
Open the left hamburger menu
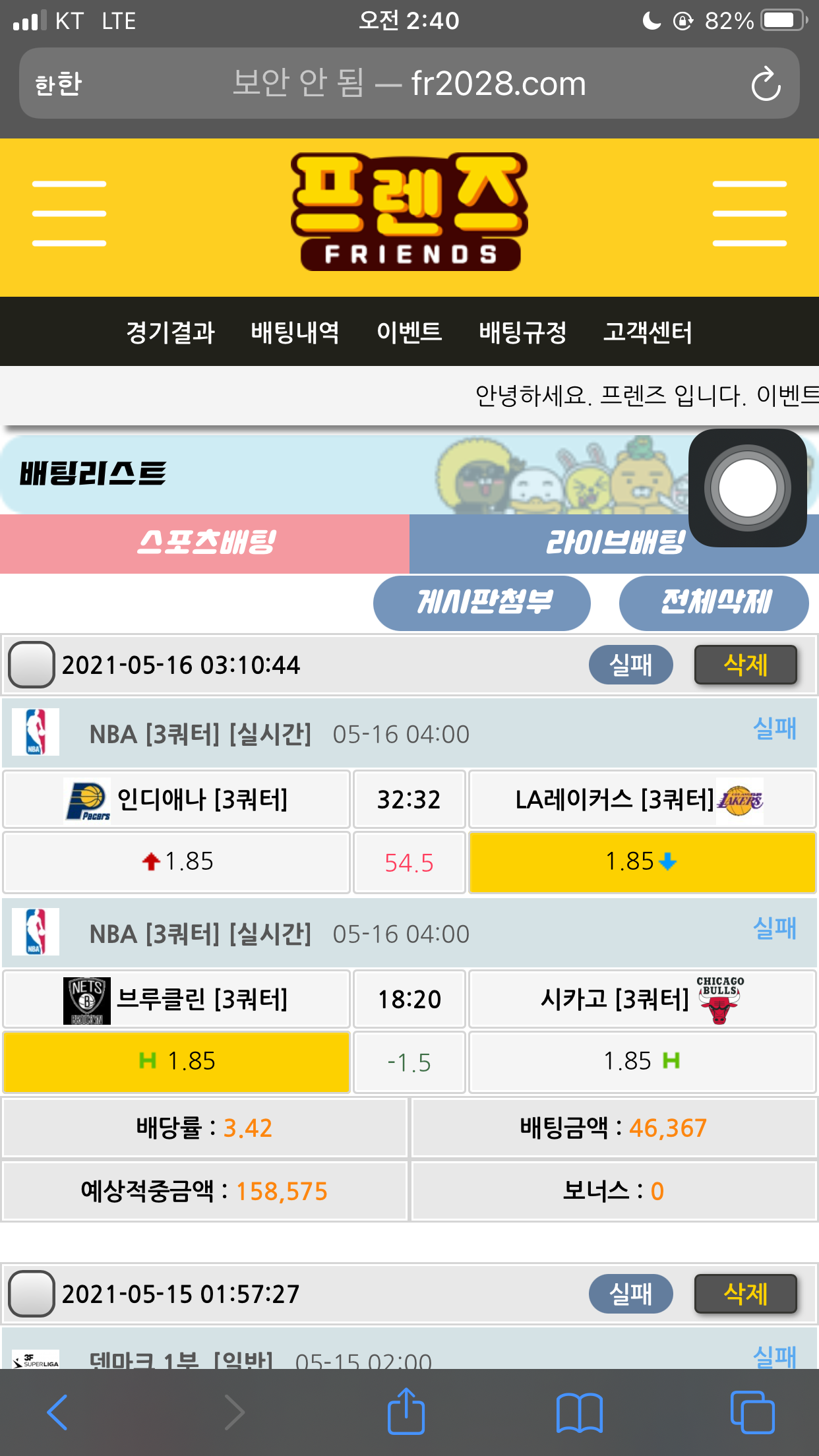click(69, 214)
